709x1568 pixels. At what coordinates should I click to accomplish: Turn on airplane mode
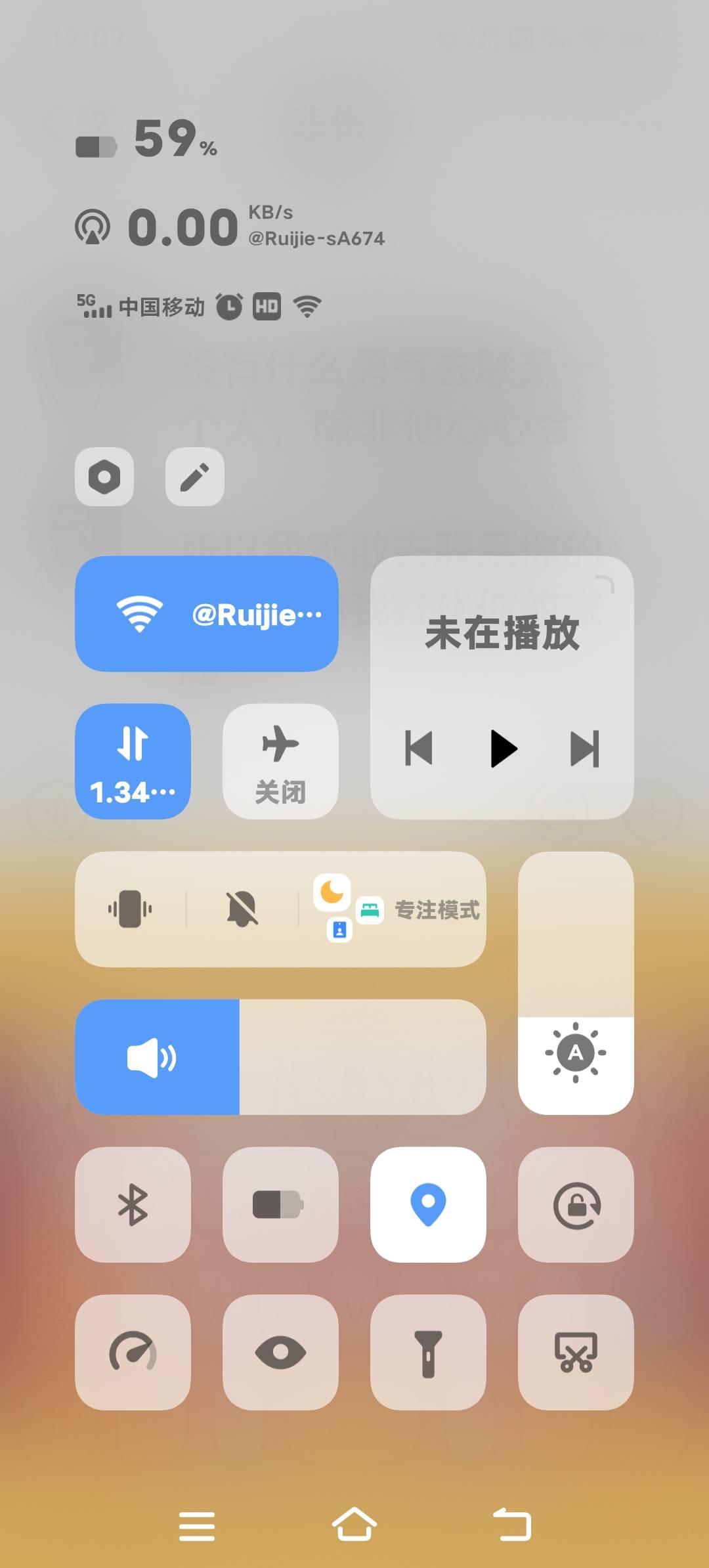click(280, 762)
